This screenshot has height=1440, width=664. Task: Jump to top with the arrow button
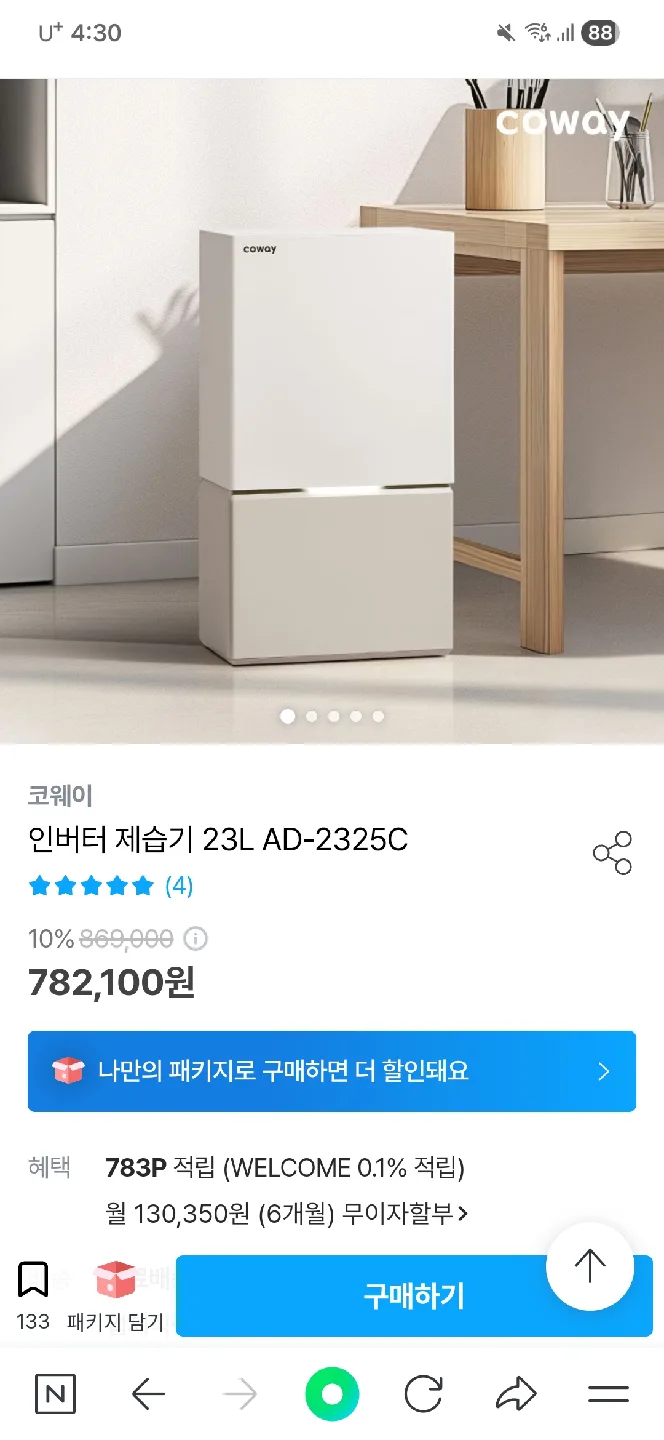click(x=590, y=1266)
